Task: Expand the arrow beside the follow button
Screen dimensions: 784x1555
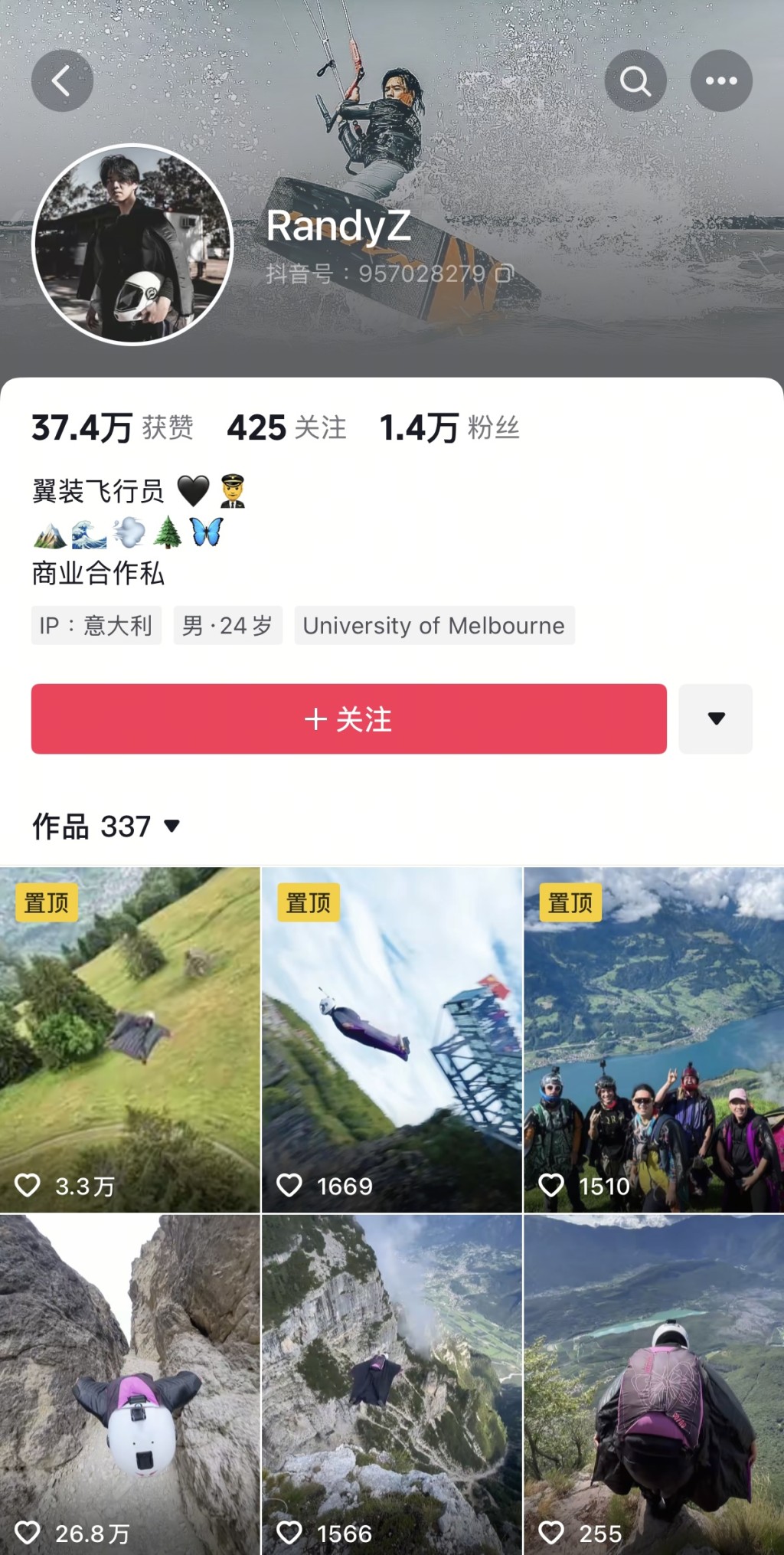Action: [715, 719]
